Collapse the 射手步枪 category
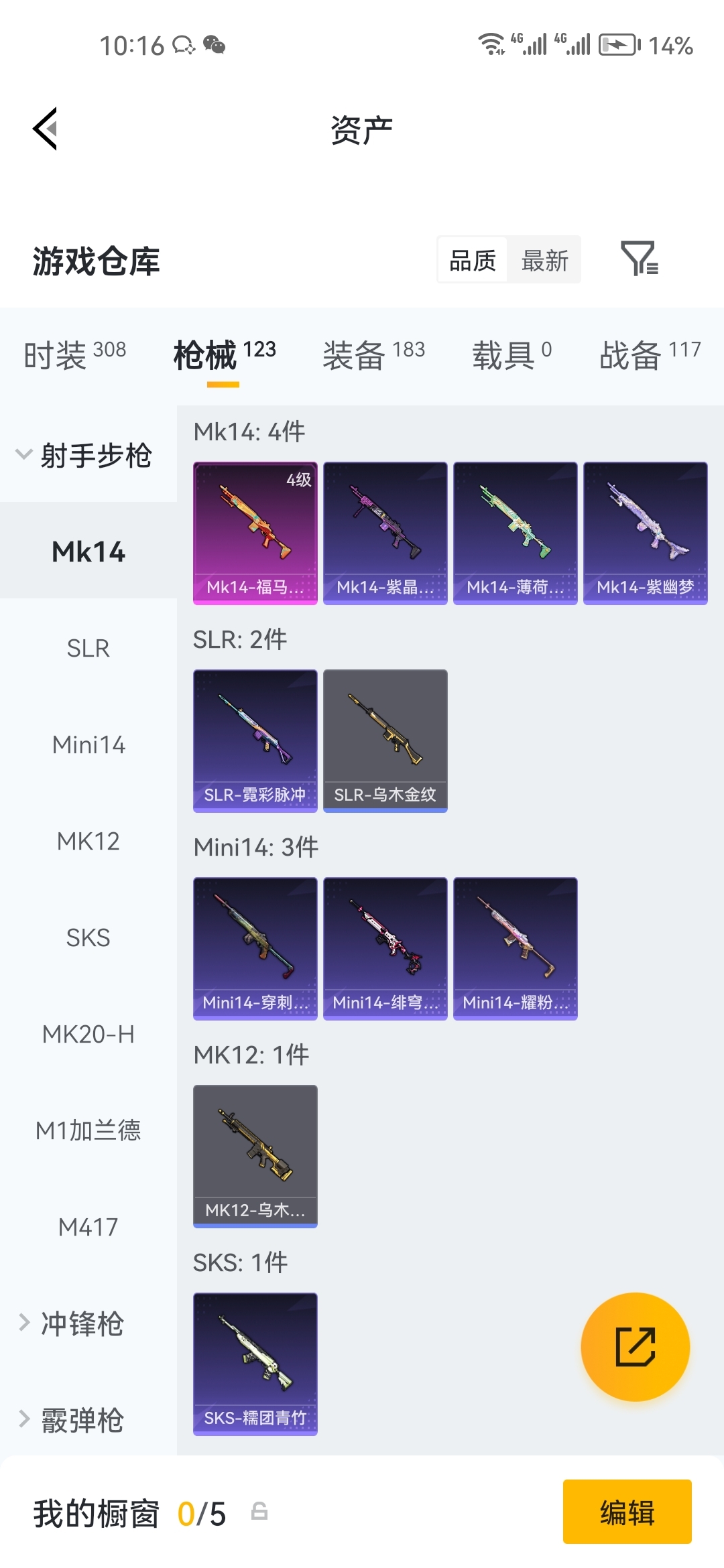This screenshot has height=1568, width=724. [83, 455]
